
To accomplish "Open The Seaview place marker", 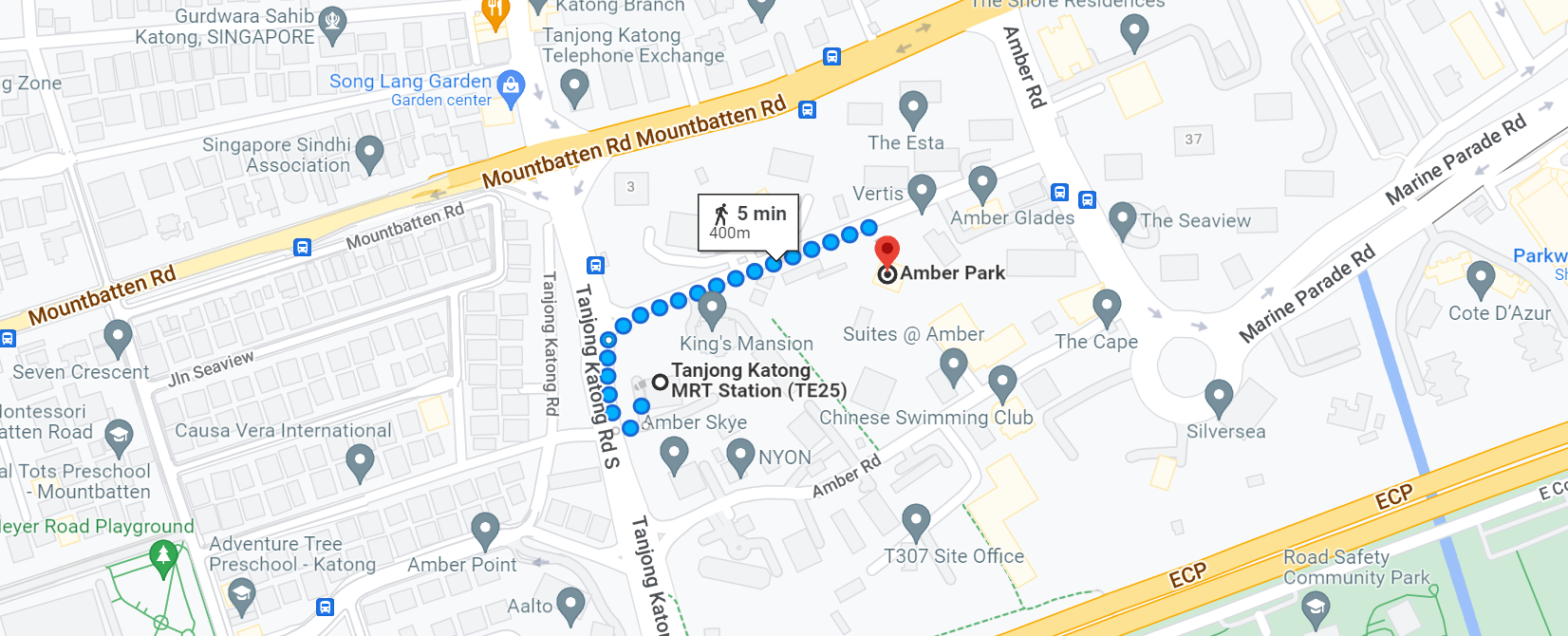I will (x=1123, y=219).
